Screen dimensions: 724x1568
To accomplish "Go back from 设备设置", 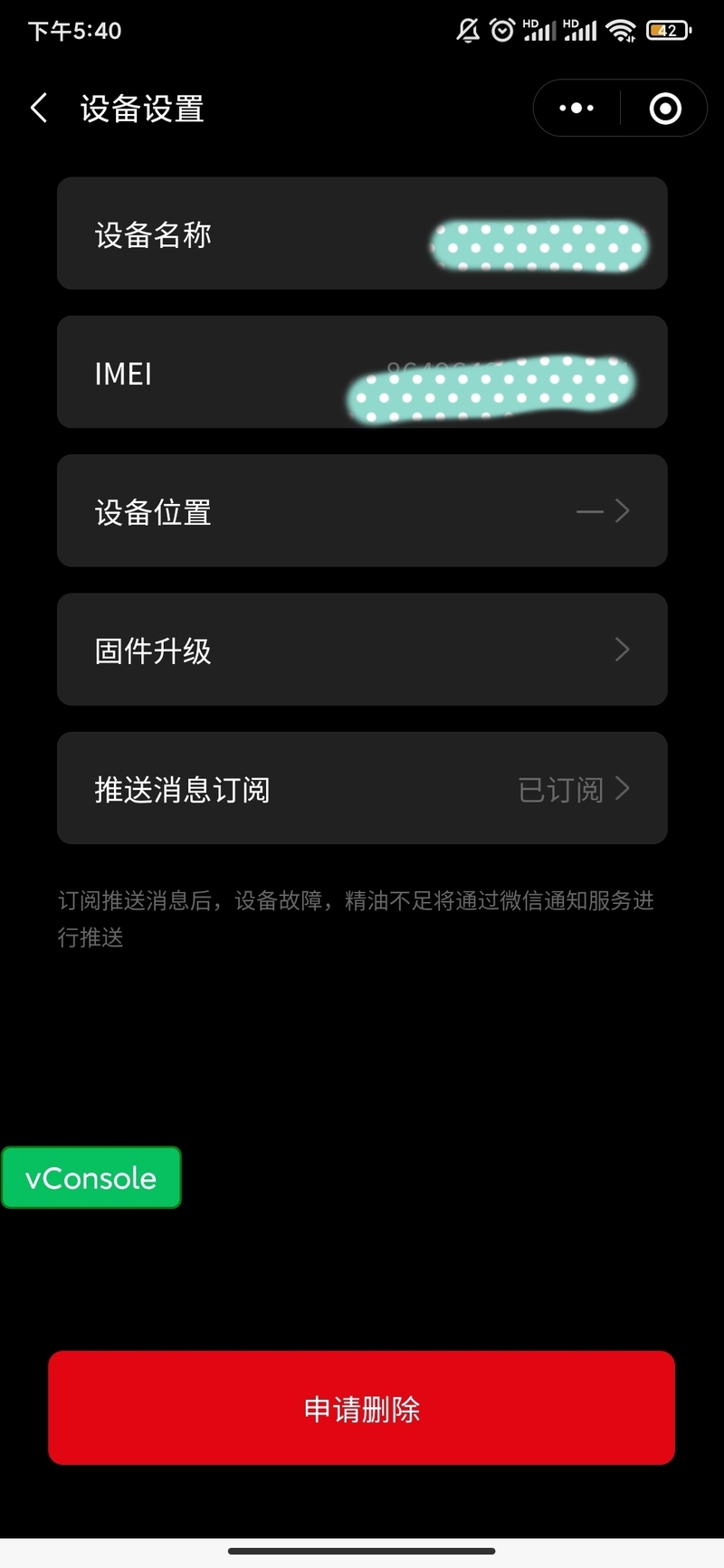I will (x=39, y=109).
